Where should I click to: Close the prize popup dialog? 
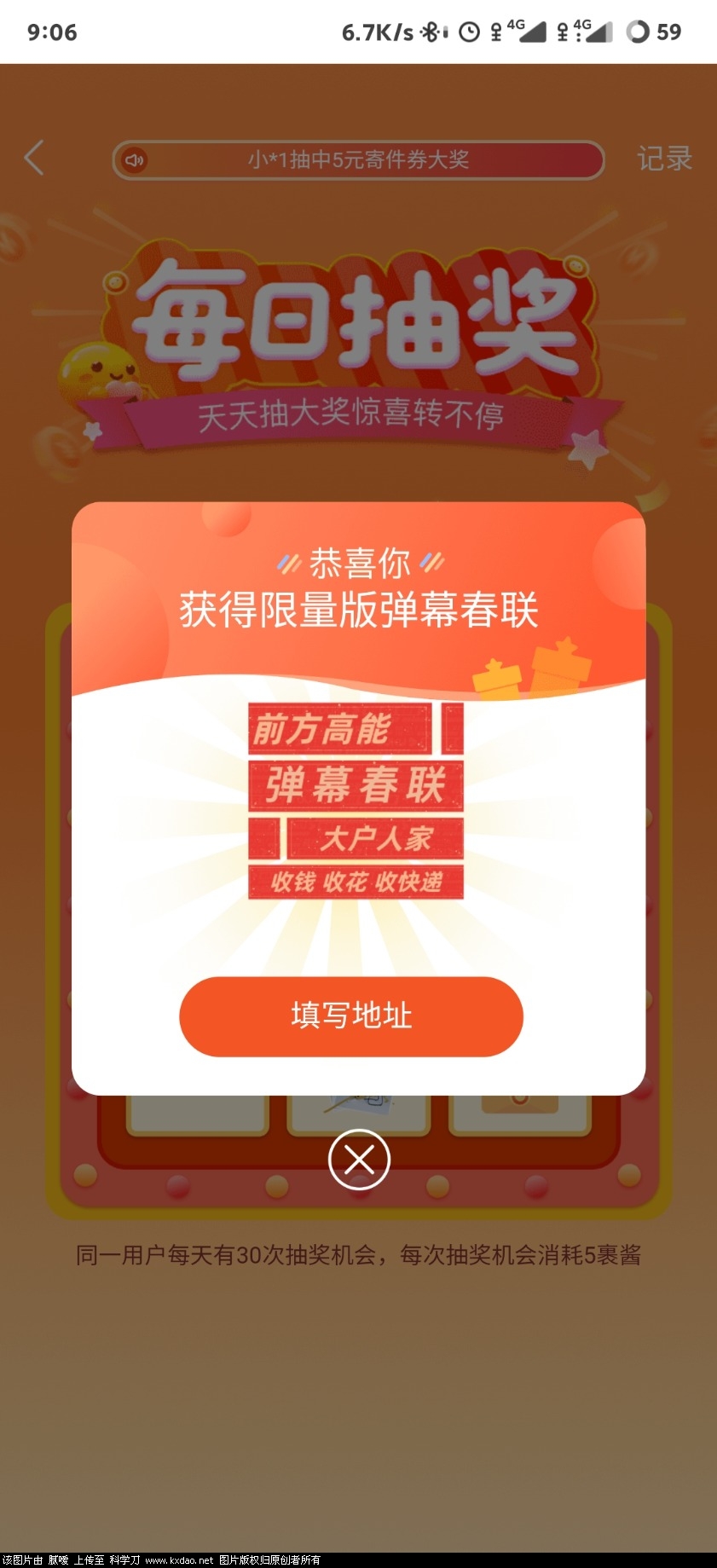coord(359,1159)
